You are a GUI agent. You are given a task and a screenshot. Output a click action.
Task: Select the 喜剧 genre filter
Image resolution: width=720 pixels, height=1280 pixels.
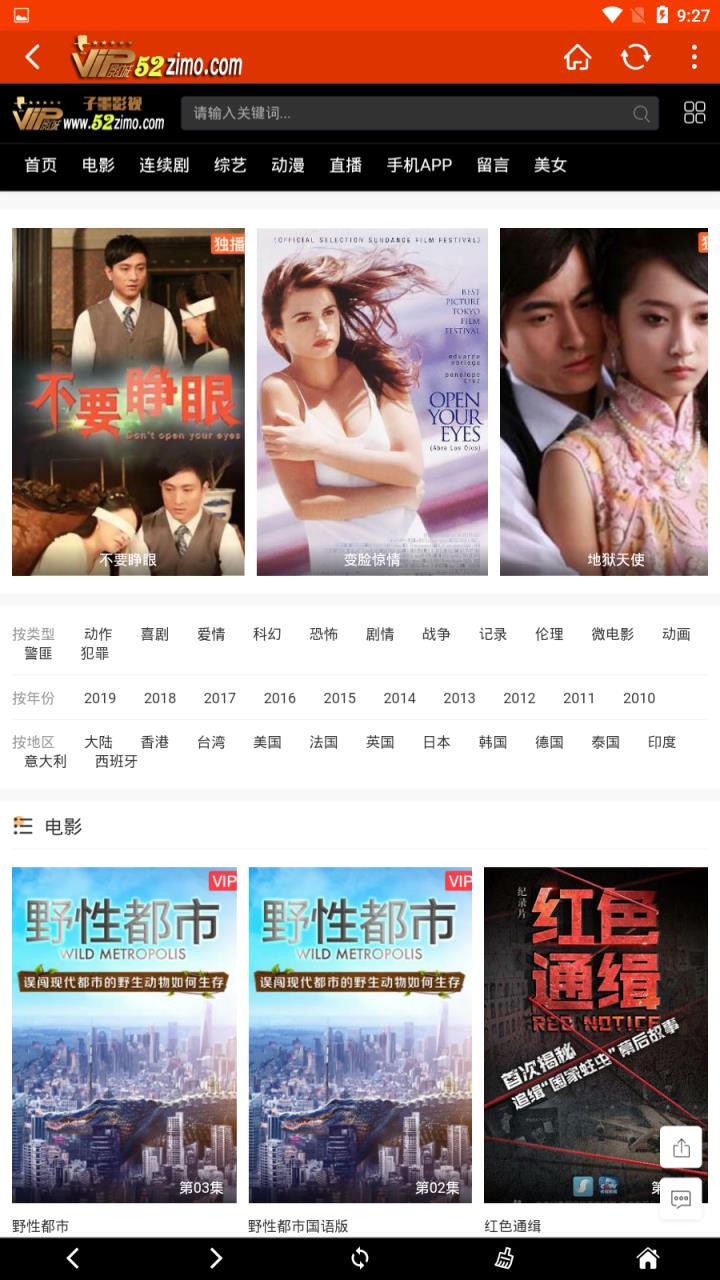click(x=155, y=634)
